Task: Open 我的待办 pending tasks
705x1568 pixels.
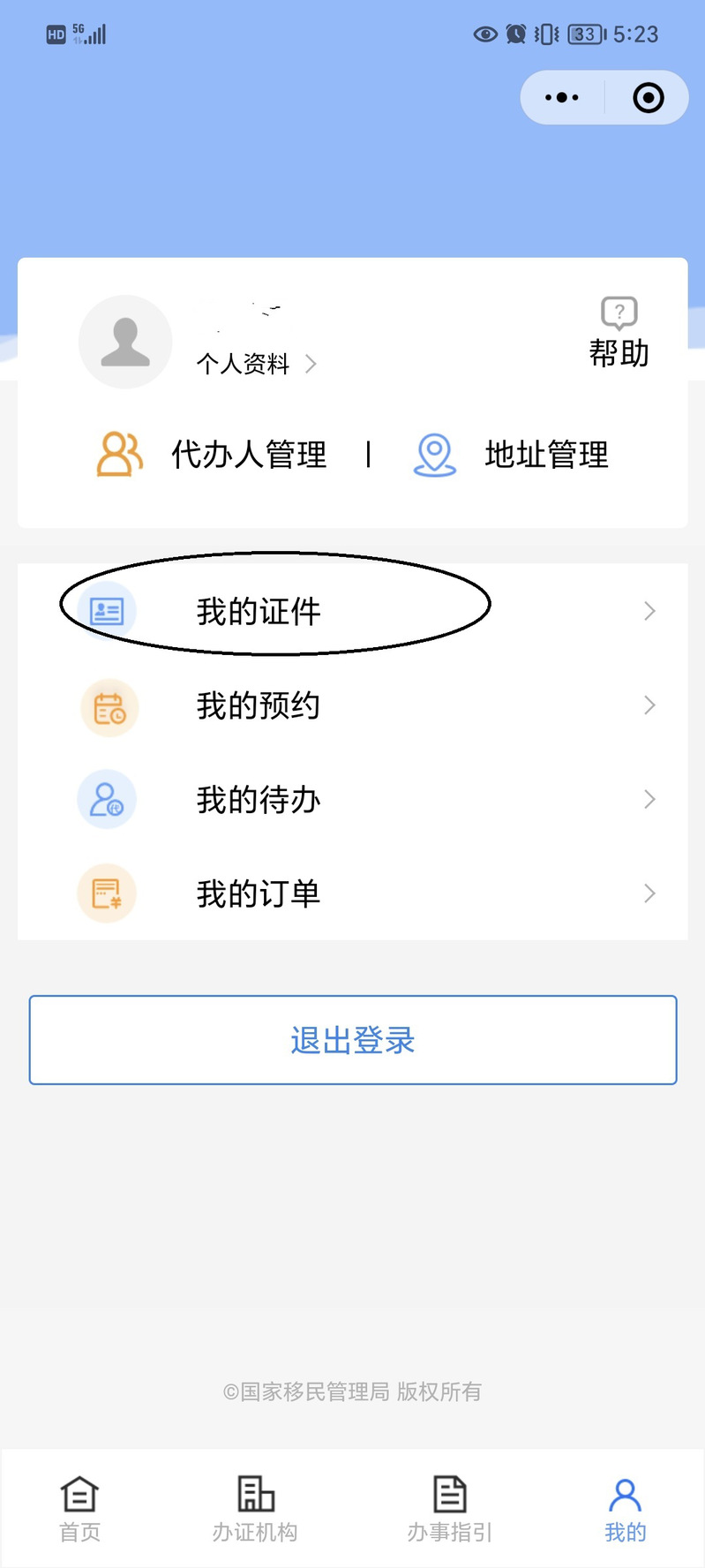Action: pos(353,800)
